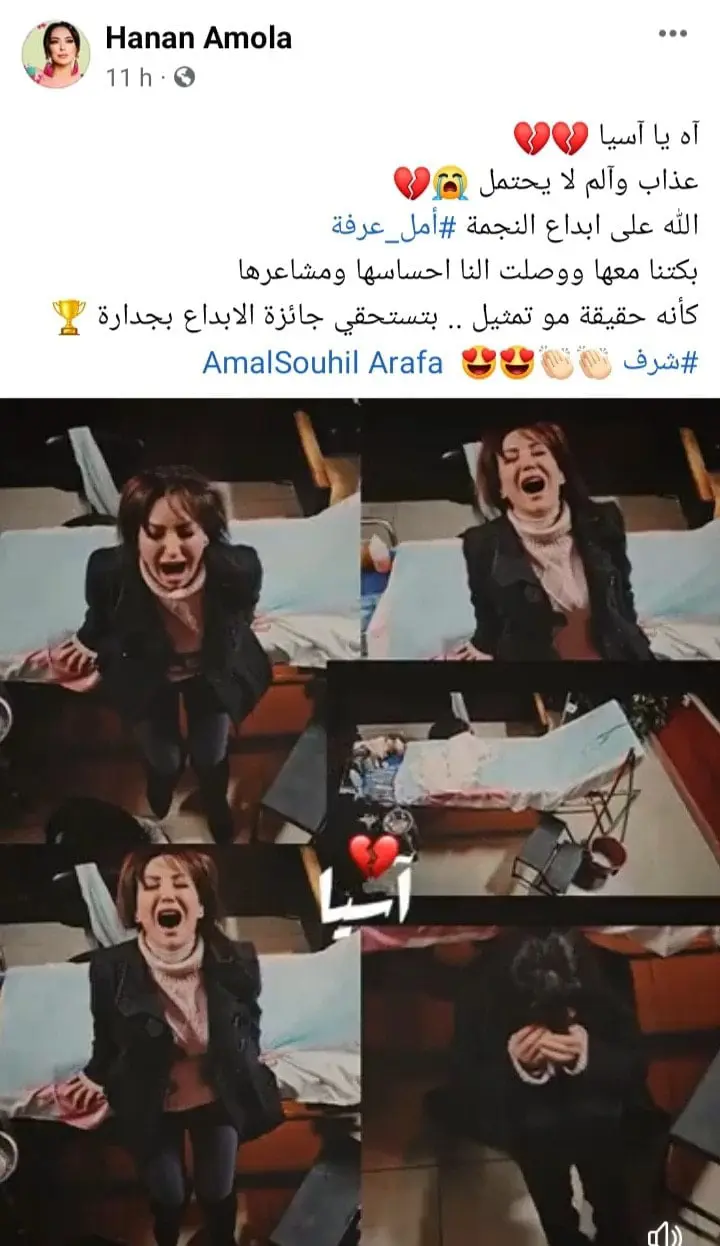Open Hanan Amola's profile picture
The height and width of the screenshot is (1246, 720).
coord(56,55)
